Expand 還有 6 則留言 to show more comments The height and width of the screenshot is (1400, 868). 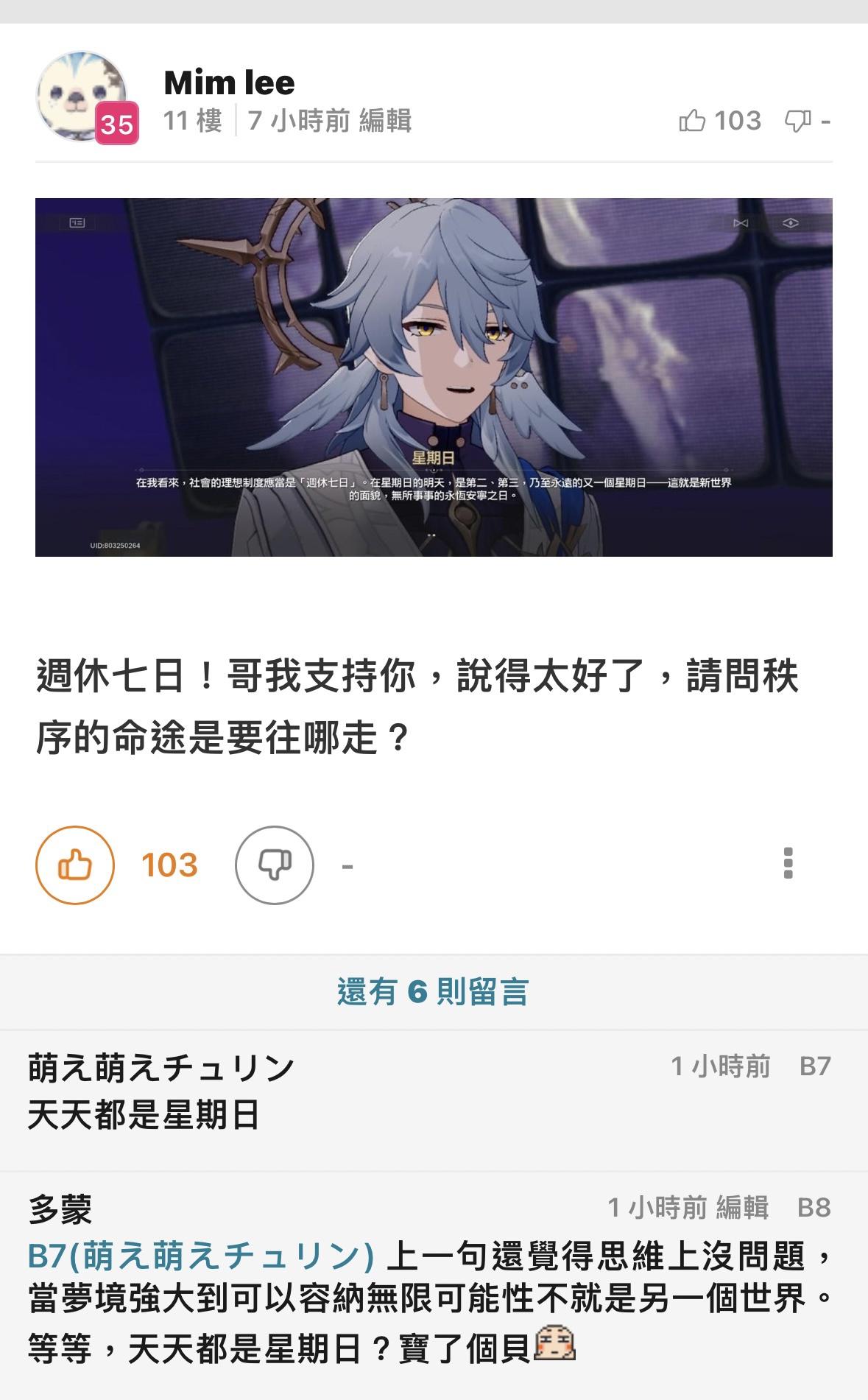[x=433, y=992]
